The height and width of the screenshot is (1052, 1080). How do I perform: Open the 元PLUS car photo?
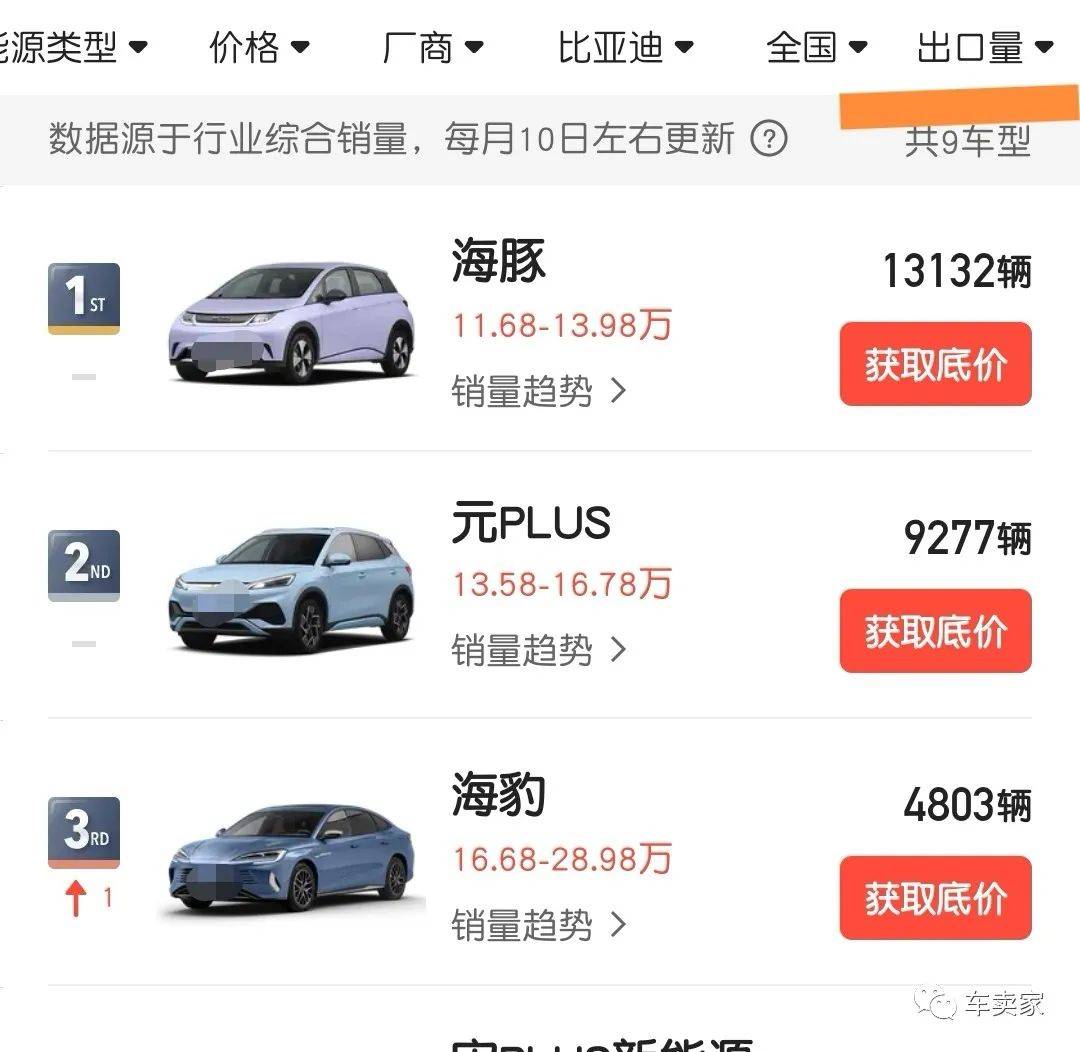pyautogui.click(x=290, y=590)
